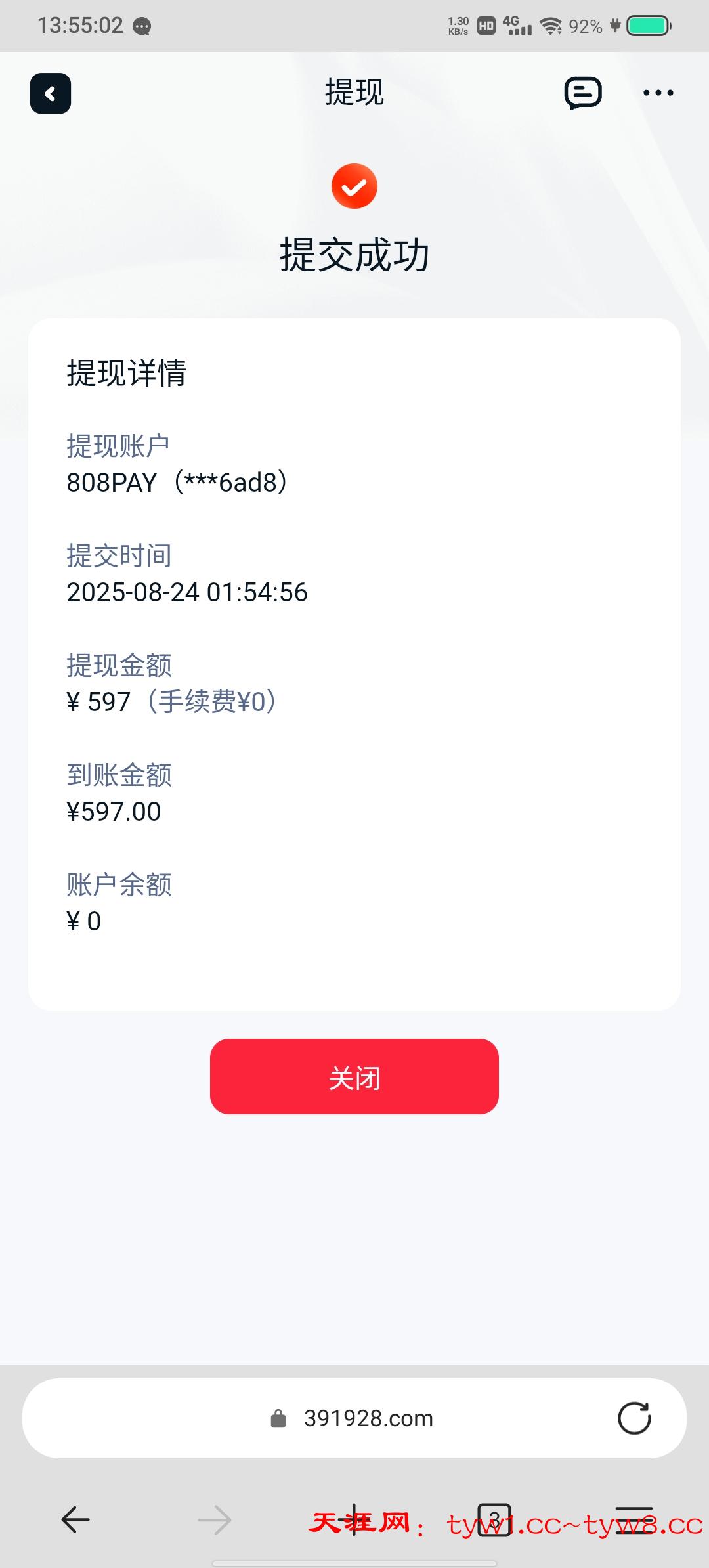Viewport: 709px width, 1568px height.
Task: Open the browser hamburger menu
Action: coord(634,1519)
